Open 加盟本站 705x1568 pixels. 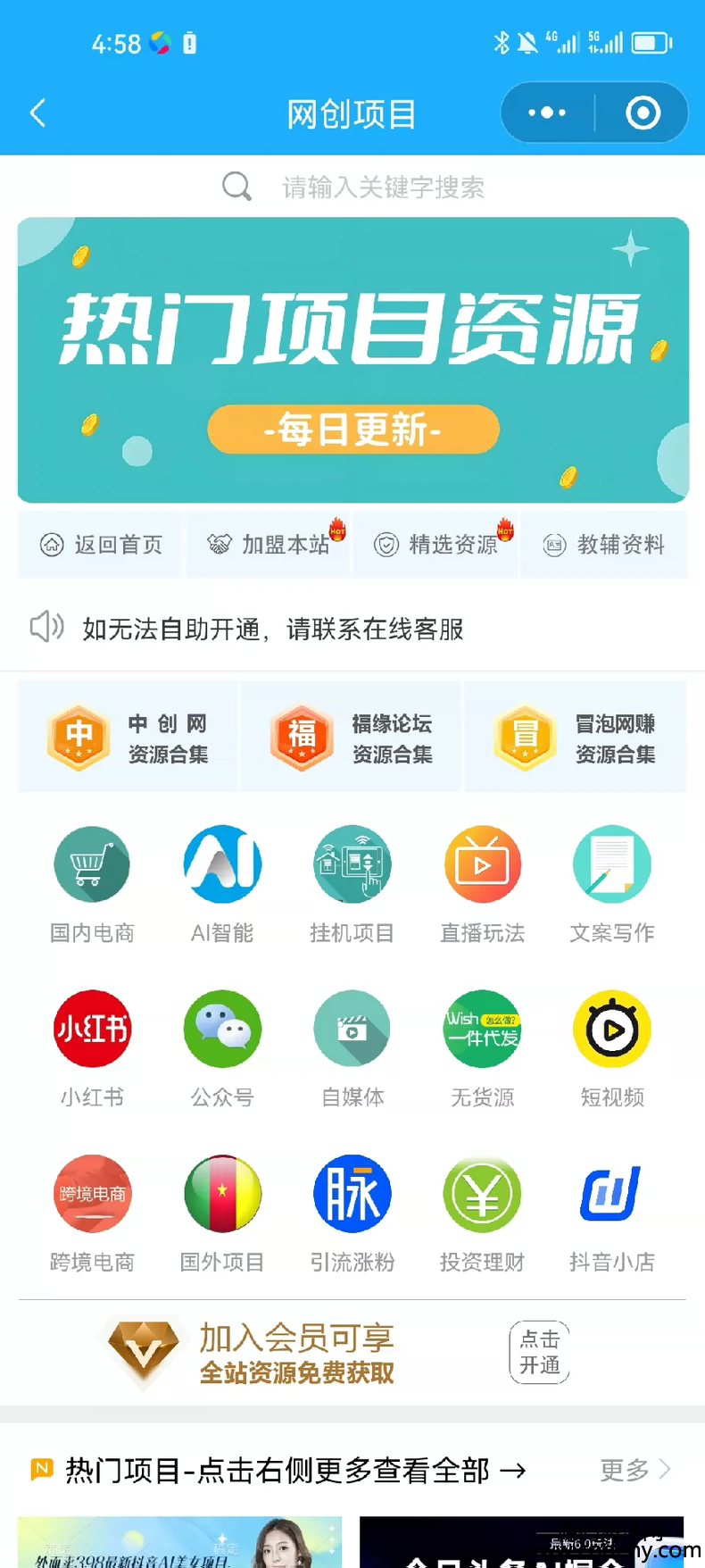[x=269, y=545]
